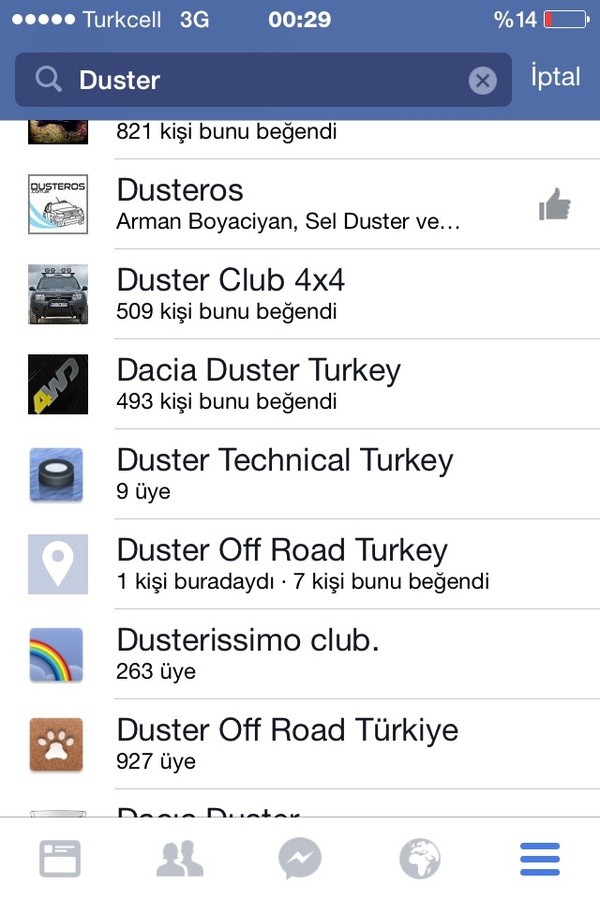Tap the Duster search field
The width and height of the screenshot is (600, 900).
point(260,80)
